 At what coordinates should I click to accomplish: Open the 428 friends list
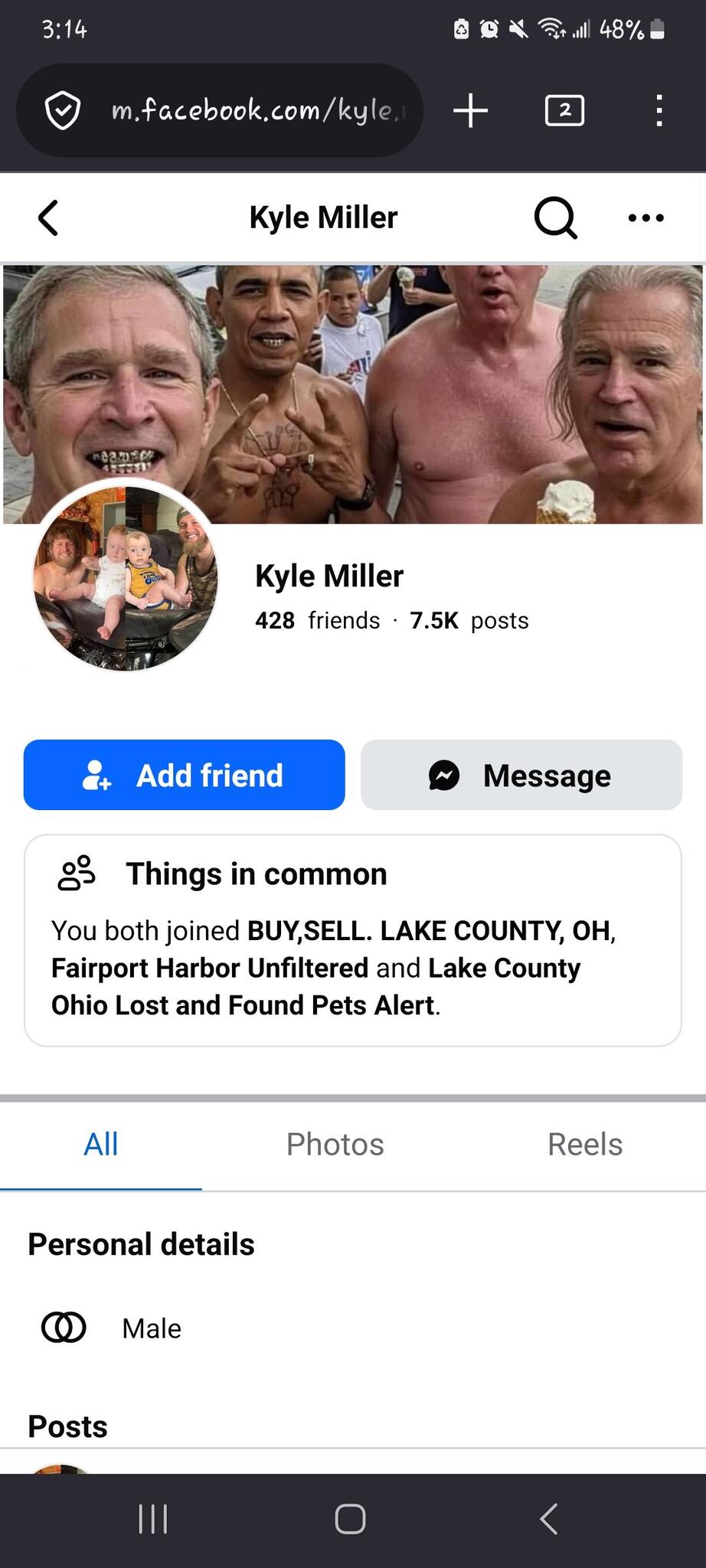click(317, 620)
